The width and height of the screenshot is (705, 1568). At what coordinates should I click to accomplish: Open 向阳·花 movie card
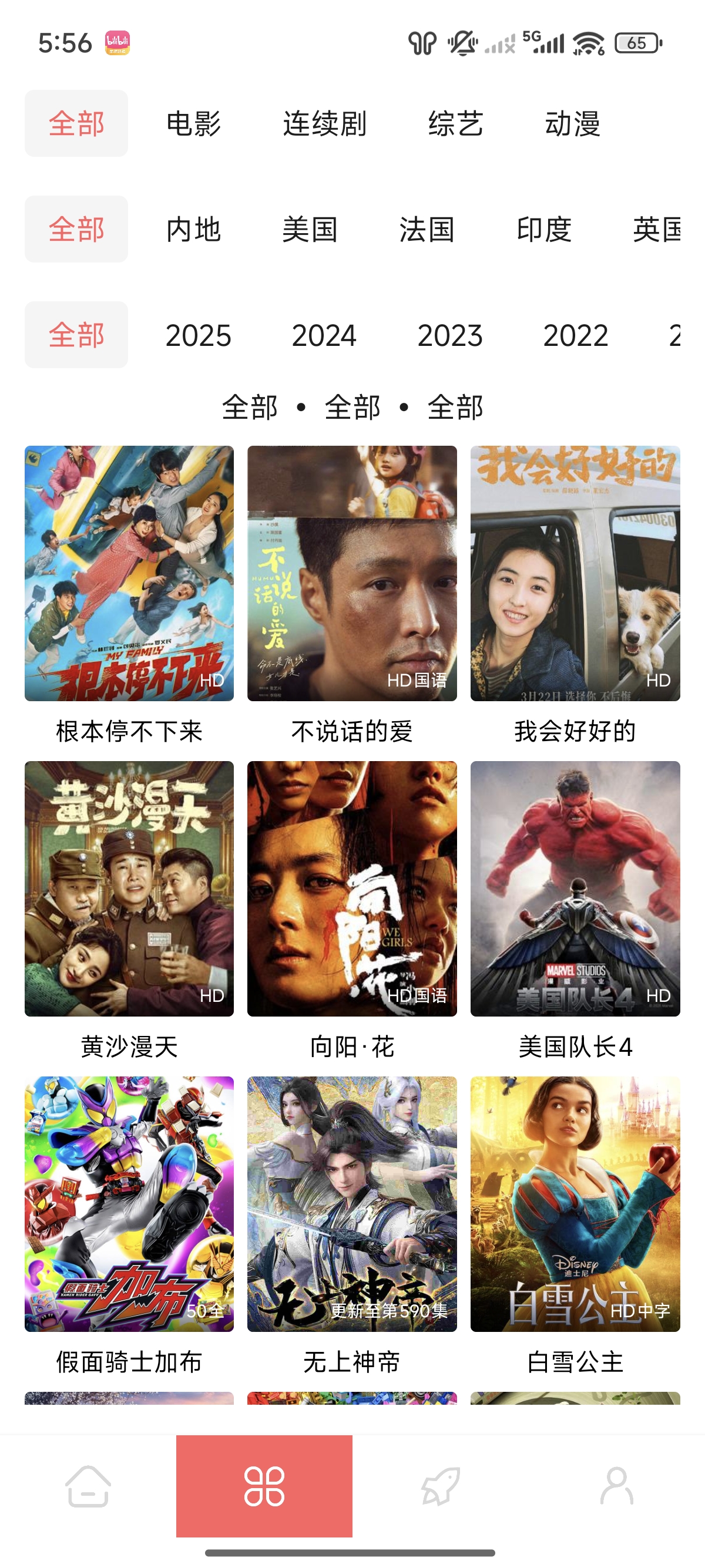pyautogui.click(x=352, y=888)
